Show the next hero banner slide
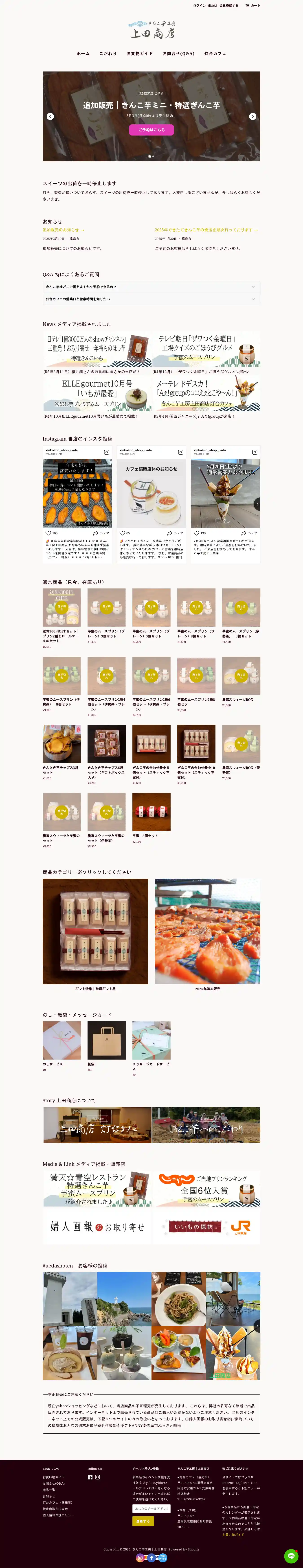 click(252, 116)
